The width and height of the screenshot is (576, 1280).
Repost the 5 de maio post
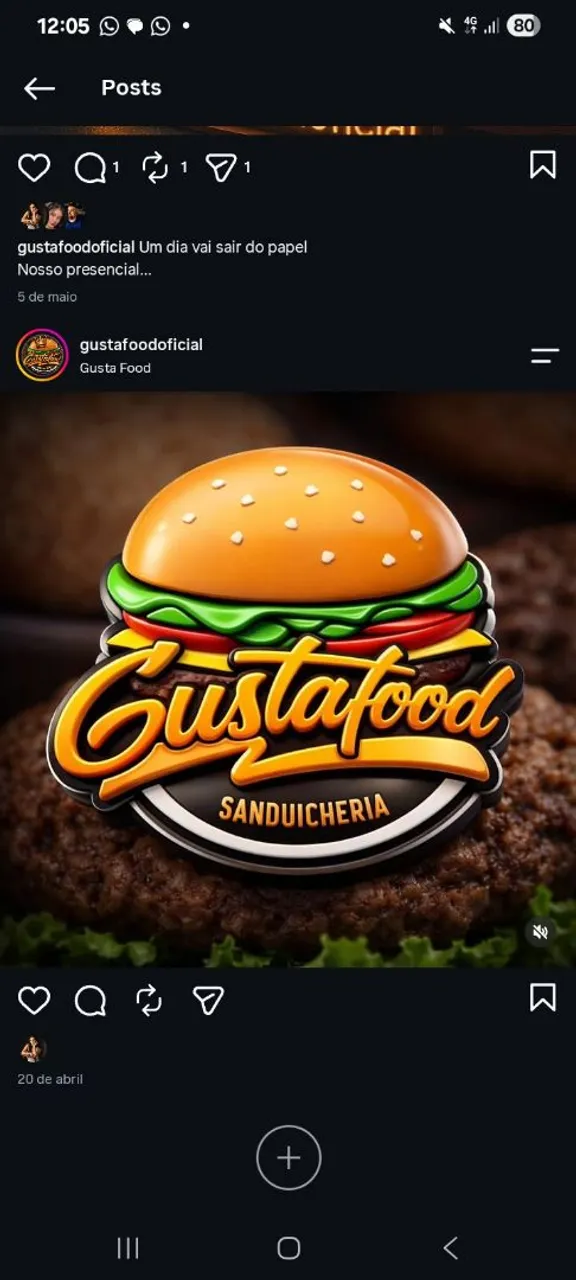(x=155, y=168)
